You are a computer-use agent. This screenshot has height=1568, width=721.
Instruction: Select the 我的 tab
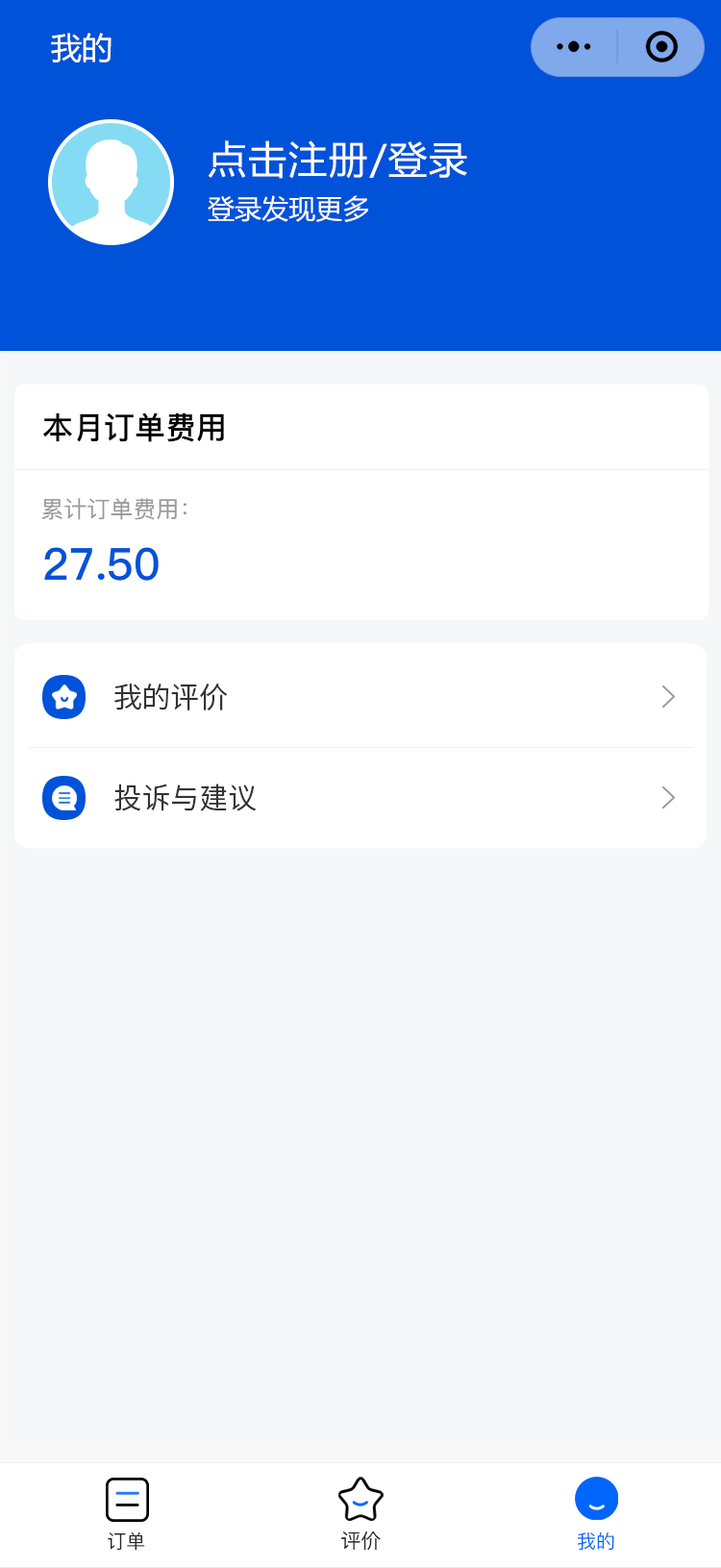596,1514
